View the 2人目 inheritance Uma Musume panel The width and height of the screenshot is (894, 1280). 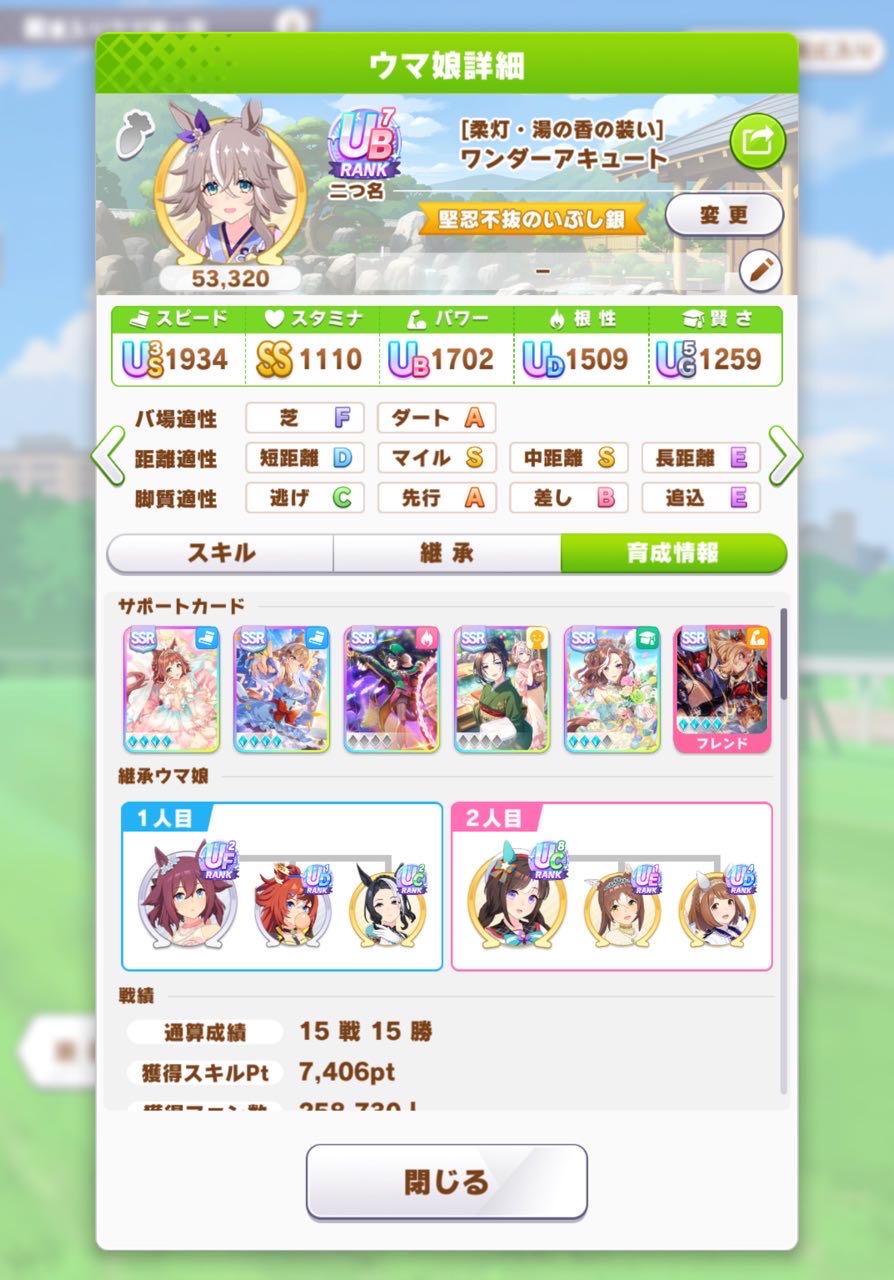click(611, 886)
